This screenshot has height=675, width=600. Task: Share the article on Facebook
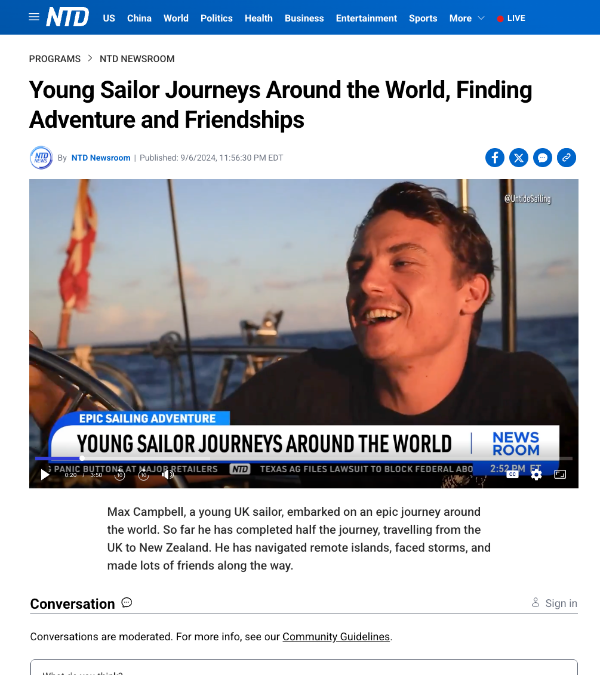(495, 157)
